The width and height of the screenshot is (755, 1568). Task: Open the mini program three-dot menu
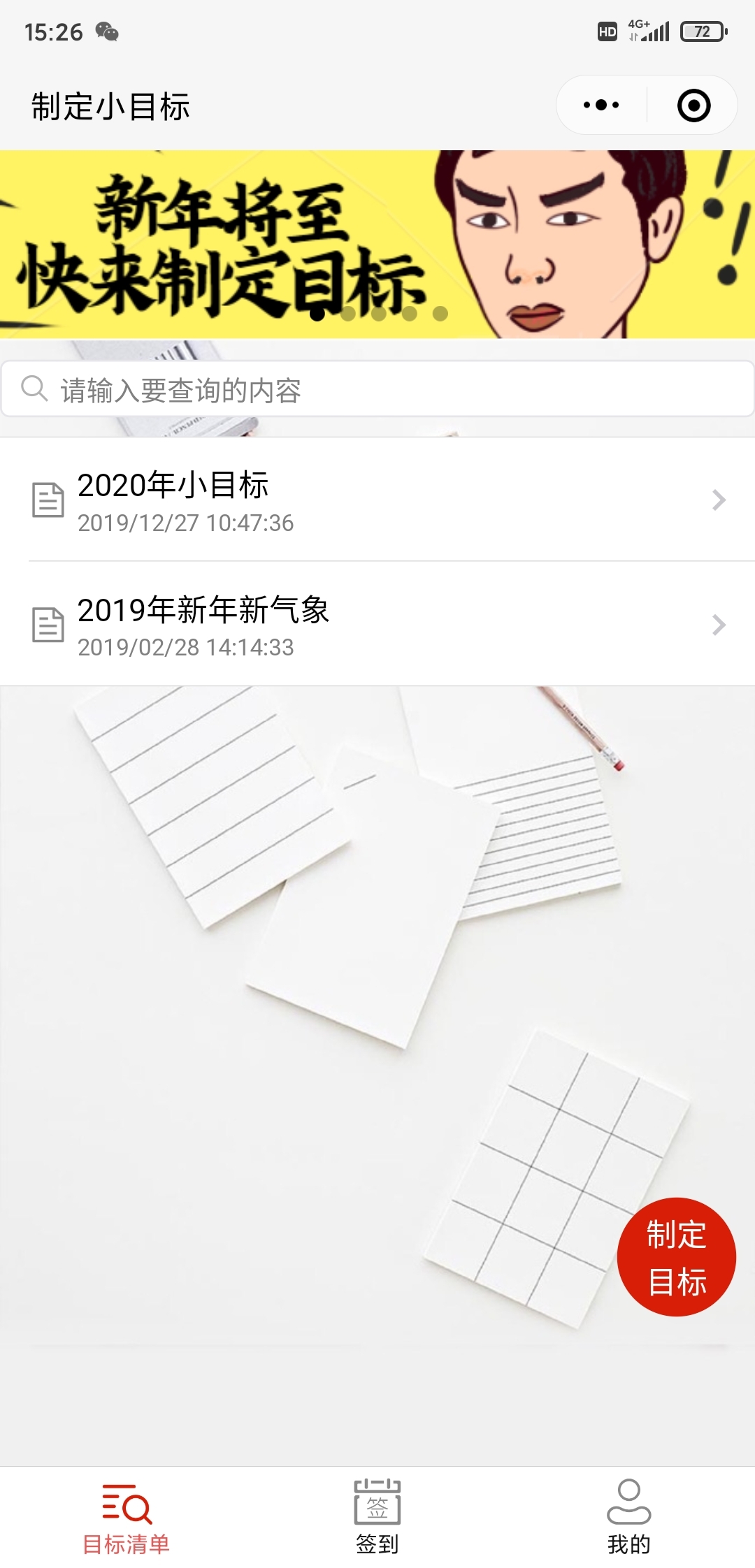click(601, 106)
